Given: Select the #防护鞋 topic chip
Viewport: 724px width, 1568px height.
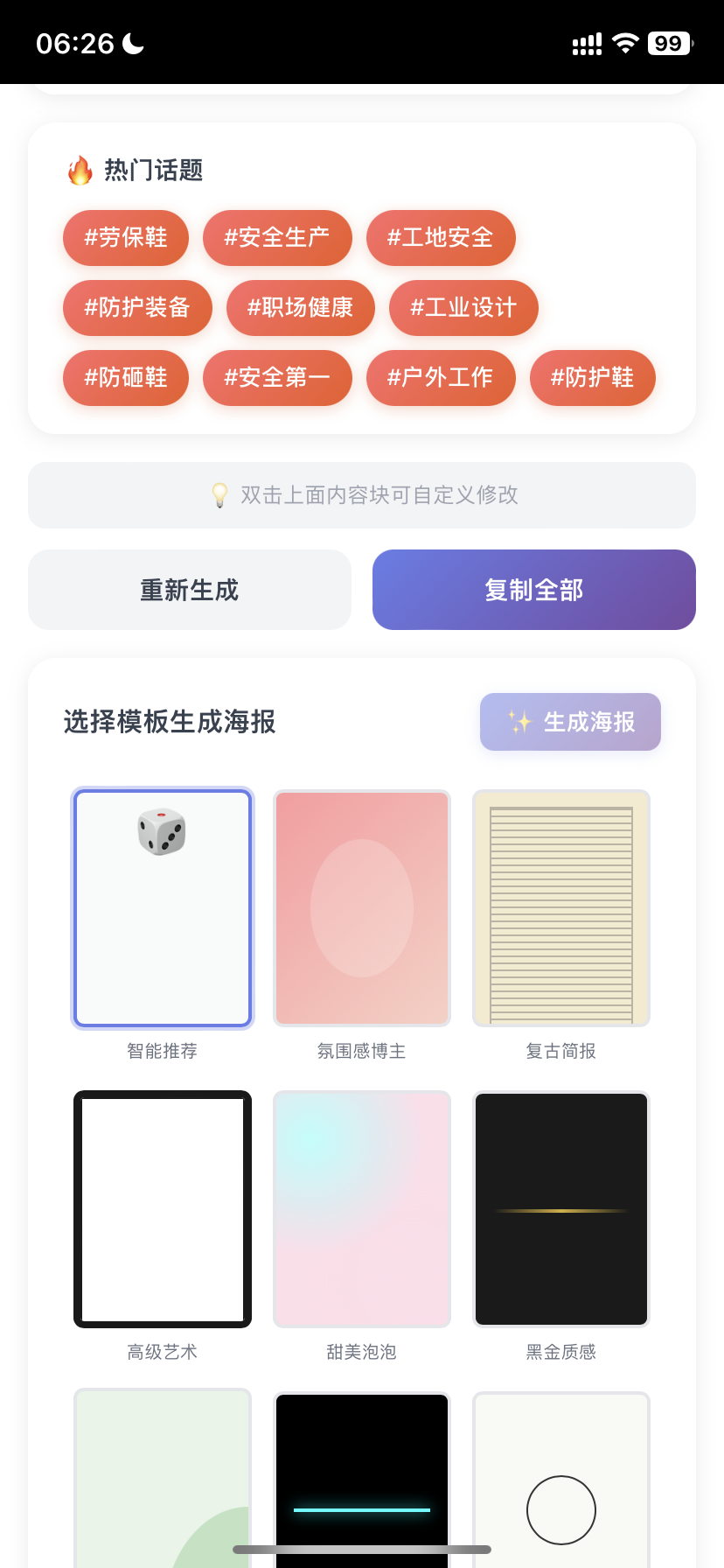Looking at the screenshot, I should coord(592,378).
